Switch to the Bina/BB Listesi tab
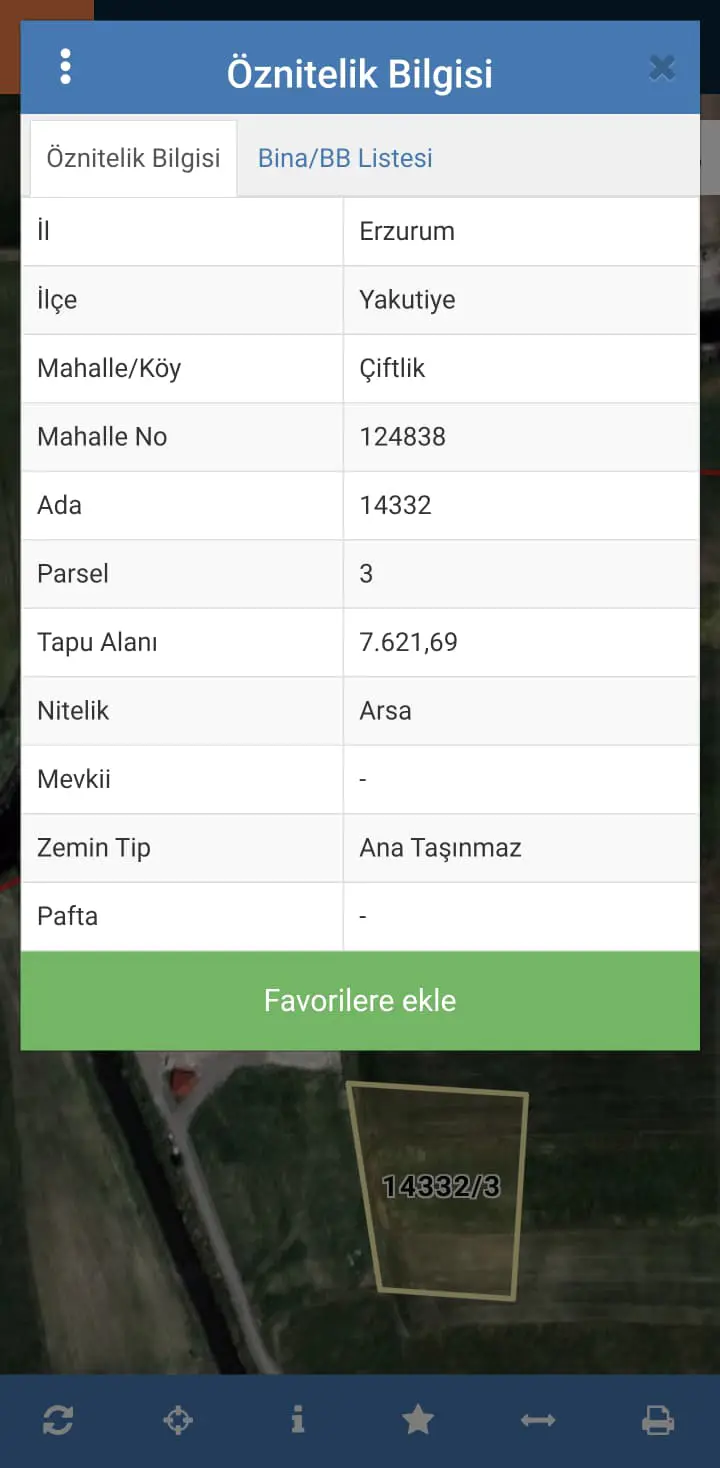Viewport: 720px width, 1468px height. point(345,158)
